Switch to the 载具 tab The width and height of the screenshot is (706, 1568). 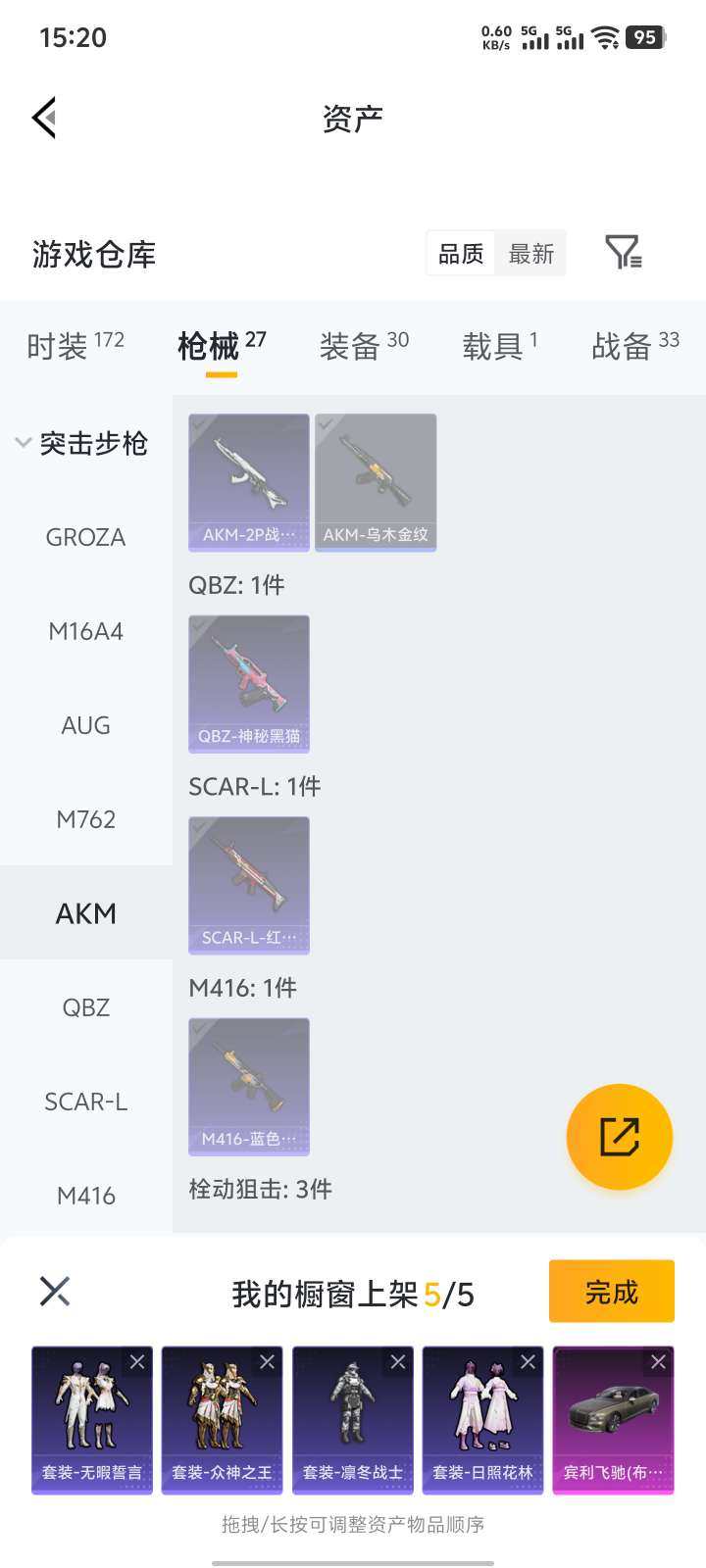pyautogui.click(x=492, y=347)
